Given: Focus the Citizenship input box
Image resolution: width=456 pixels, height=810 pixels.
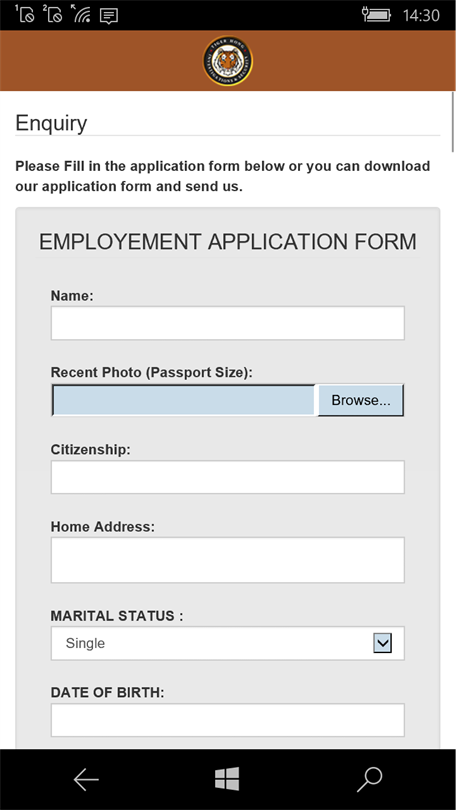Looking at the screenshot, I should click(227, 477).
